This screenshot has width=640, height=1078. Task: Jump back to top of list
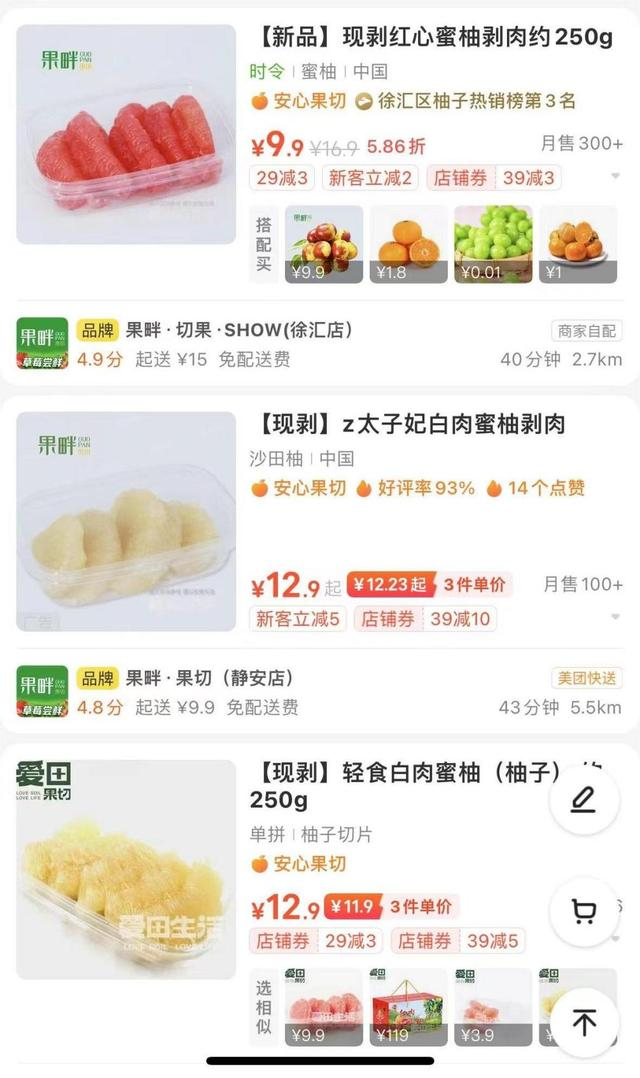point(584,1021)
